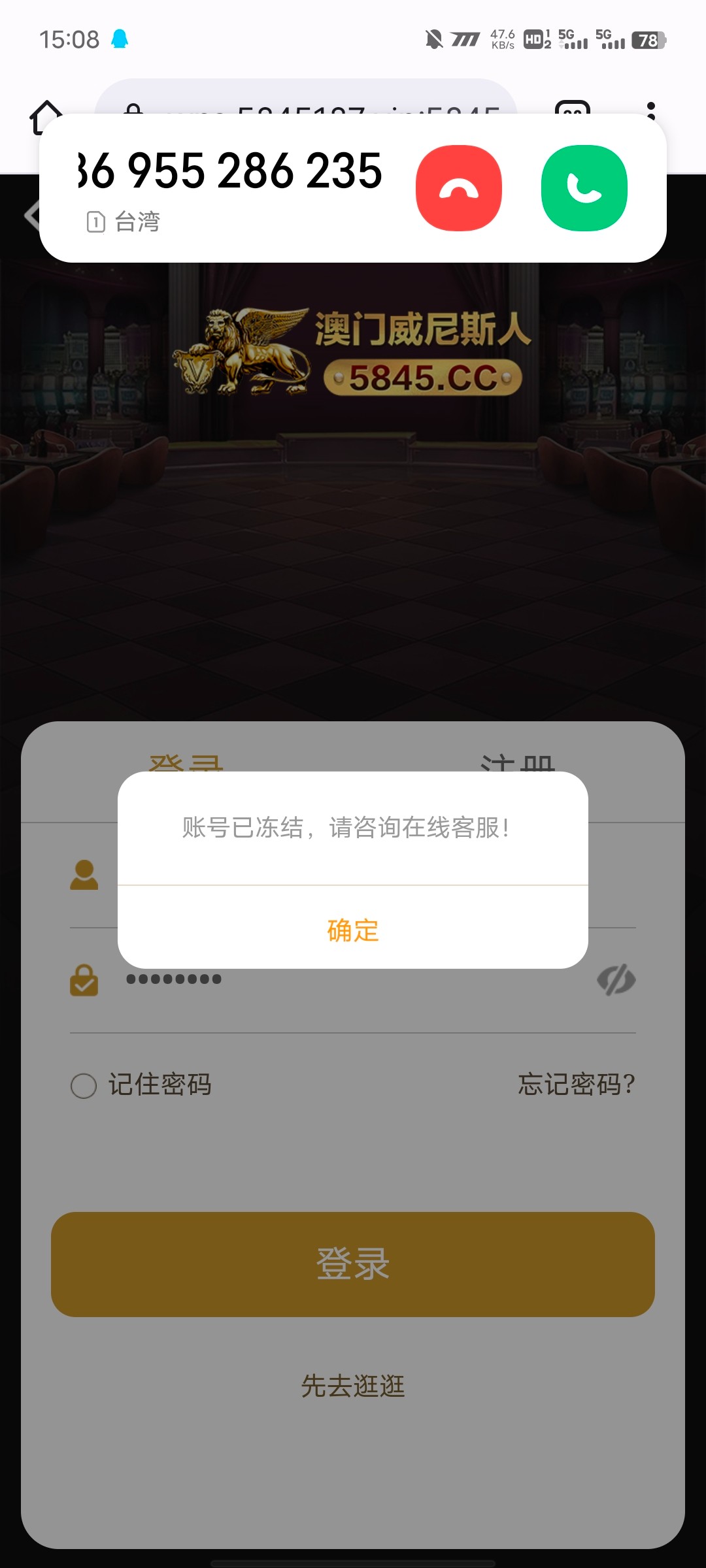Open the browser three-dot overflow menu
Screen dimensions: 706x1568
652,111
